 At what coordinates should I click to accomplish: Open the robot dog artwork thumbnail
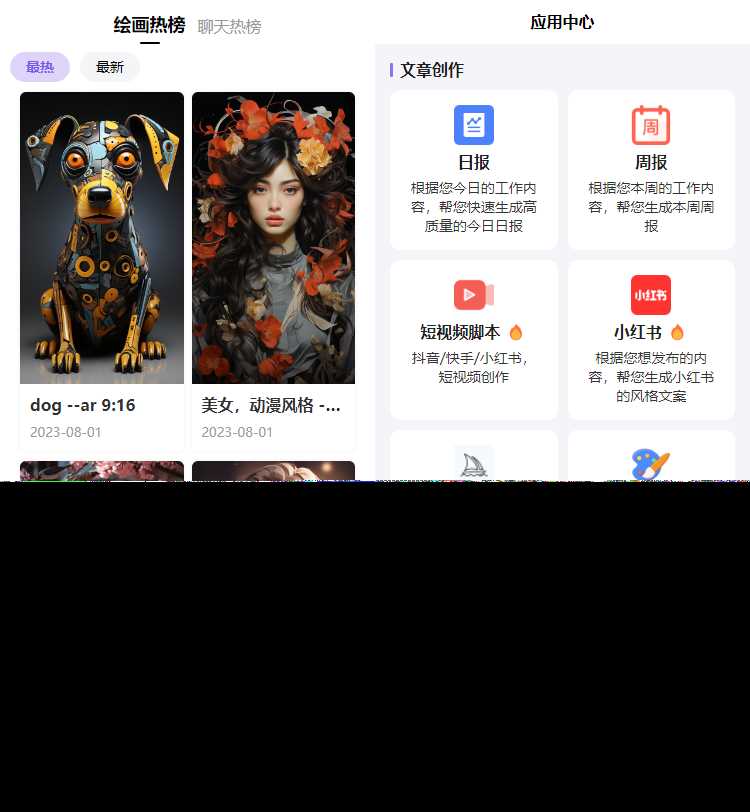(x=101, y=237)
